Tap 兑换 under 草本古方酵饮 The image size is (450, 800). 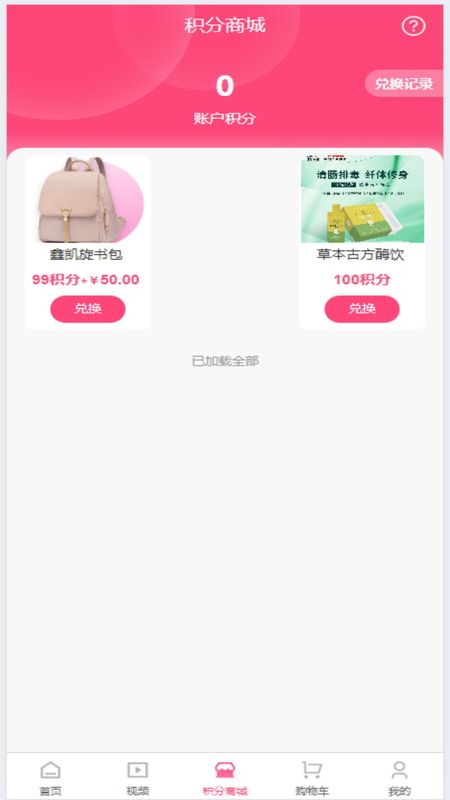point(362,309)
